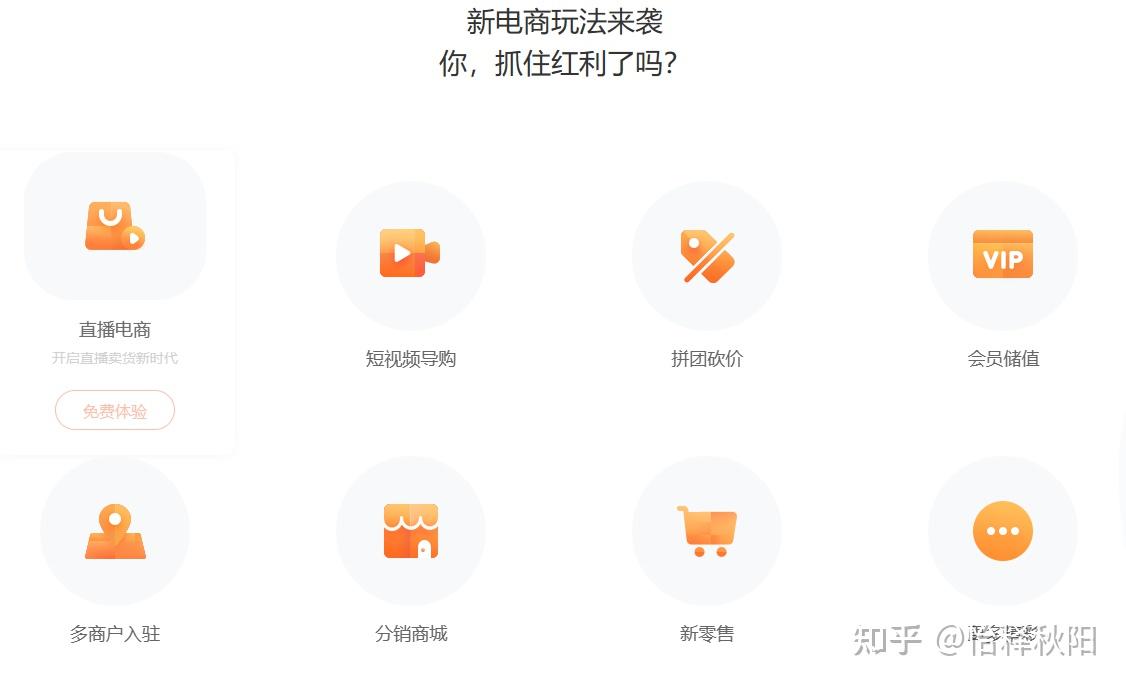The width and height of the screenshot is (1126, 686).
Task: Tap the three-dots more features item
Action: tap(1002, 531)
